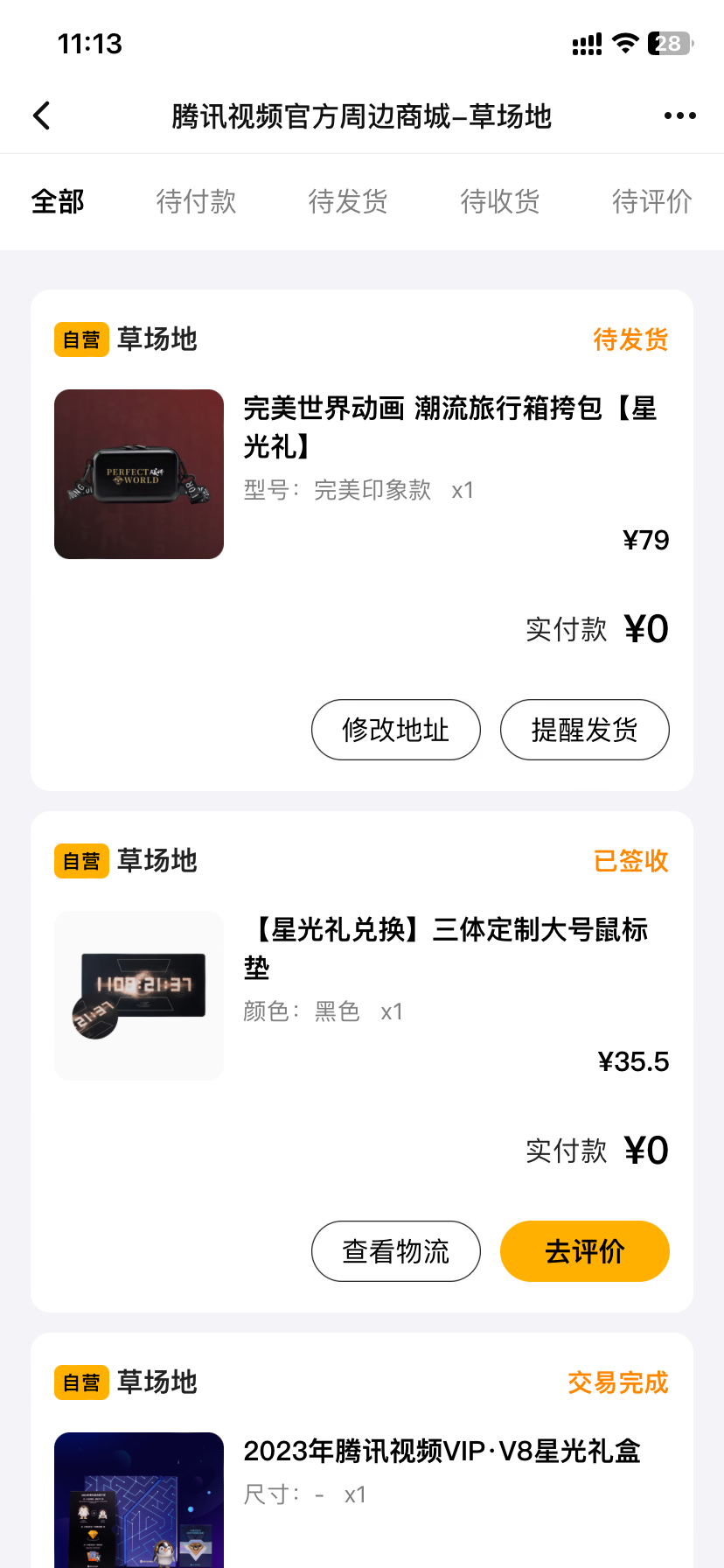Switch to the 待付款 tab
Image resolution: width=724 pixels, height=1568 pixels.
tap(196, 201)
